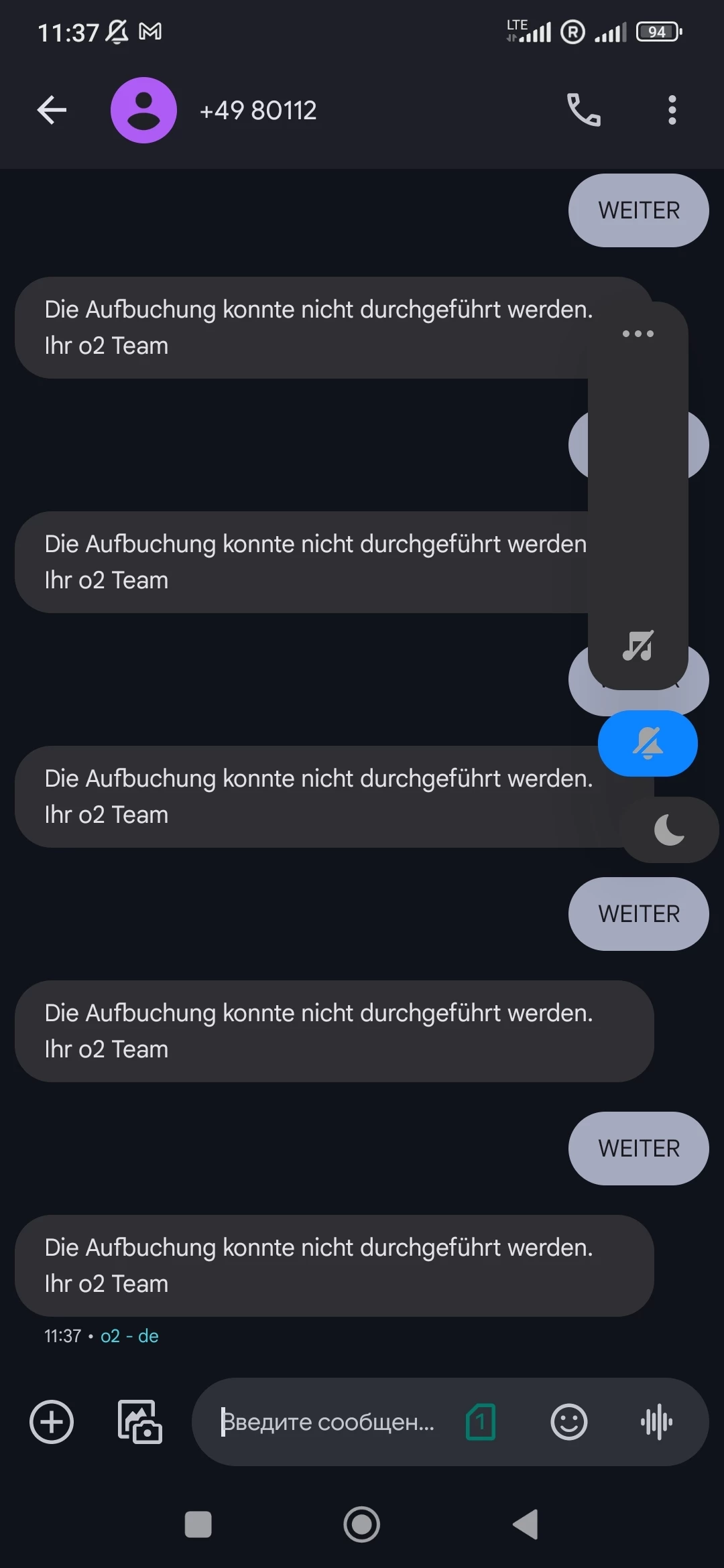This screenshot has height=1568, width=724.
Task: Attach a photo from gallery or camera
Action: [139, 1421]
